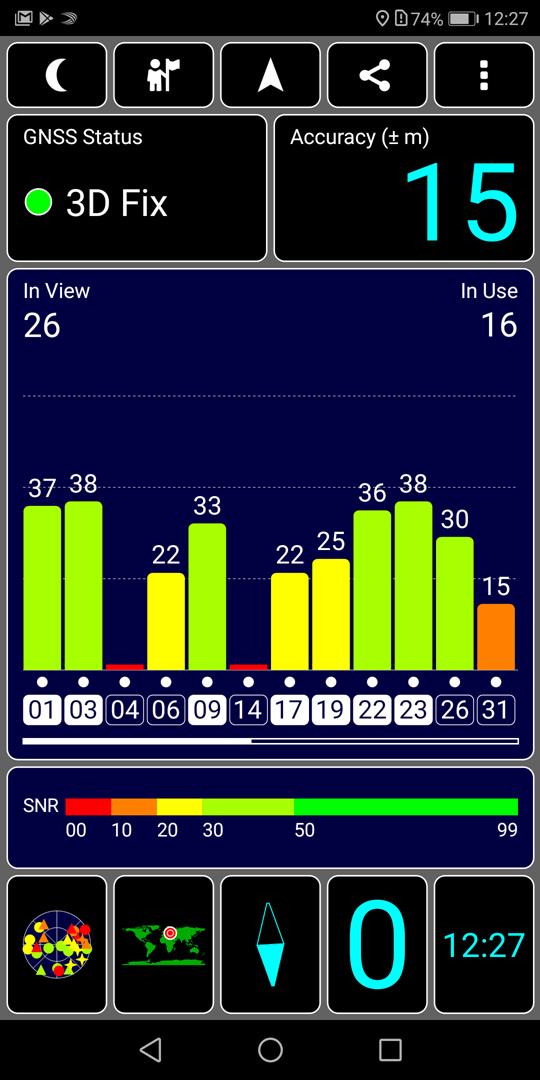
Task: Go to the home screen
Action: tap(271, 1050)
